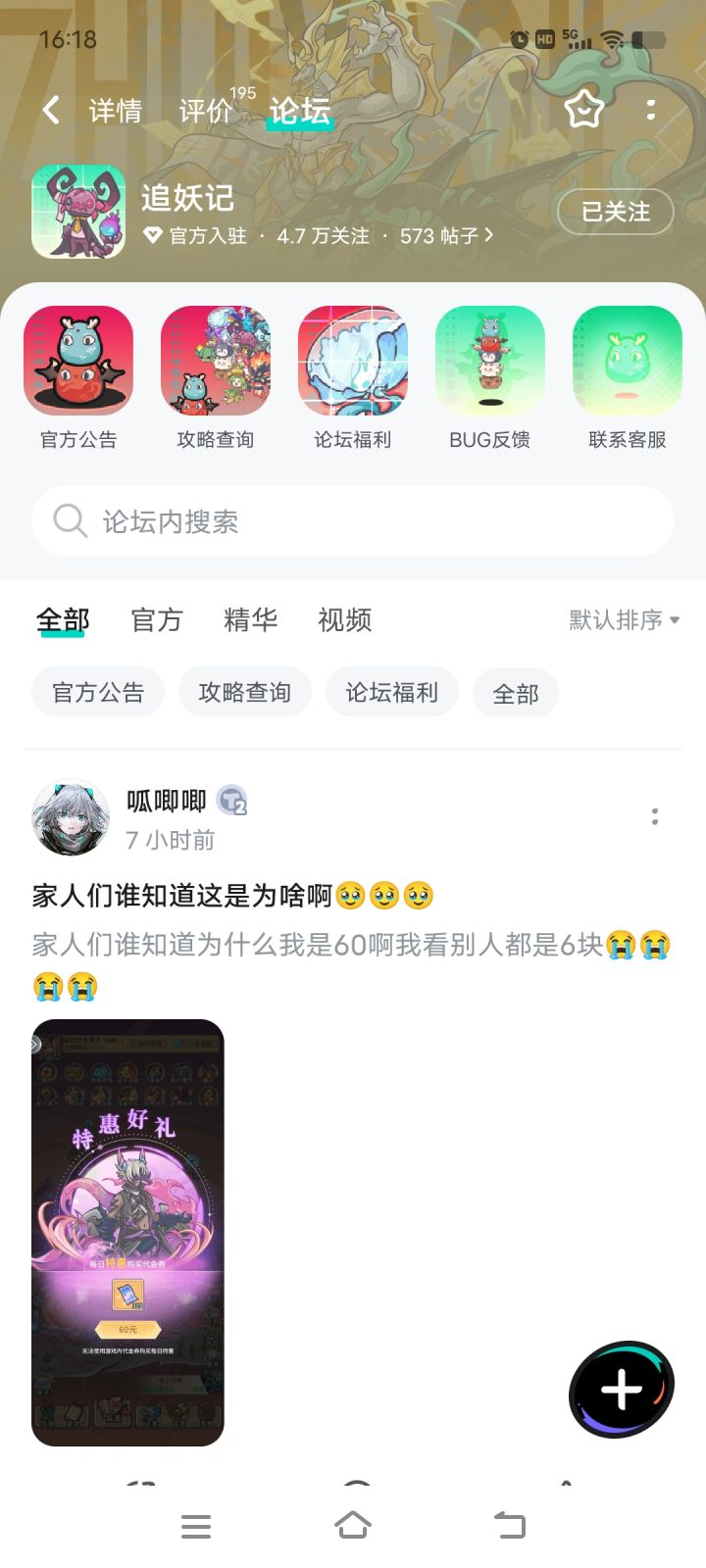Open the 论坛福利 shortcut tile
The image size is (706, 1568).
click(x=353, y=378)
